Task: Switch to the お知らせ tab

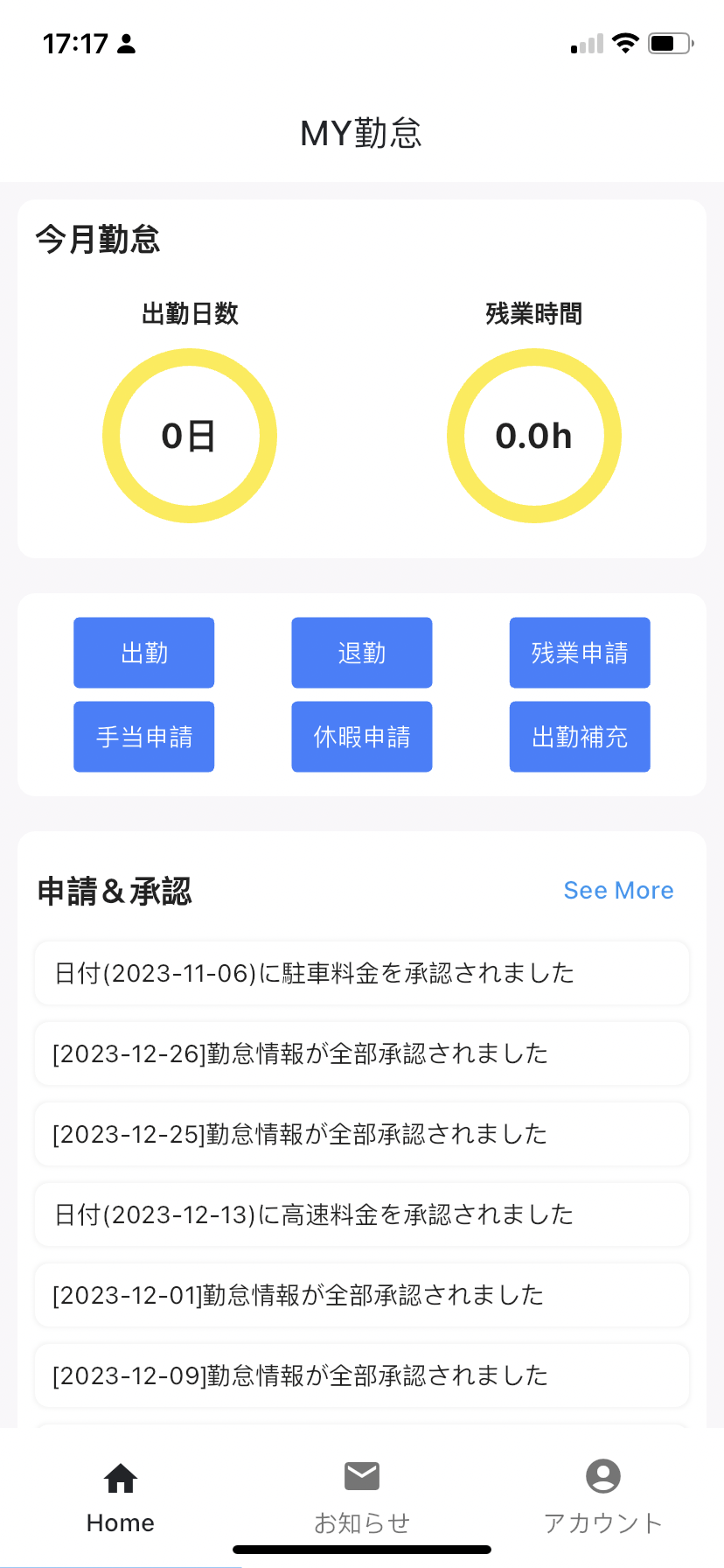Action: coord(362,1498)
